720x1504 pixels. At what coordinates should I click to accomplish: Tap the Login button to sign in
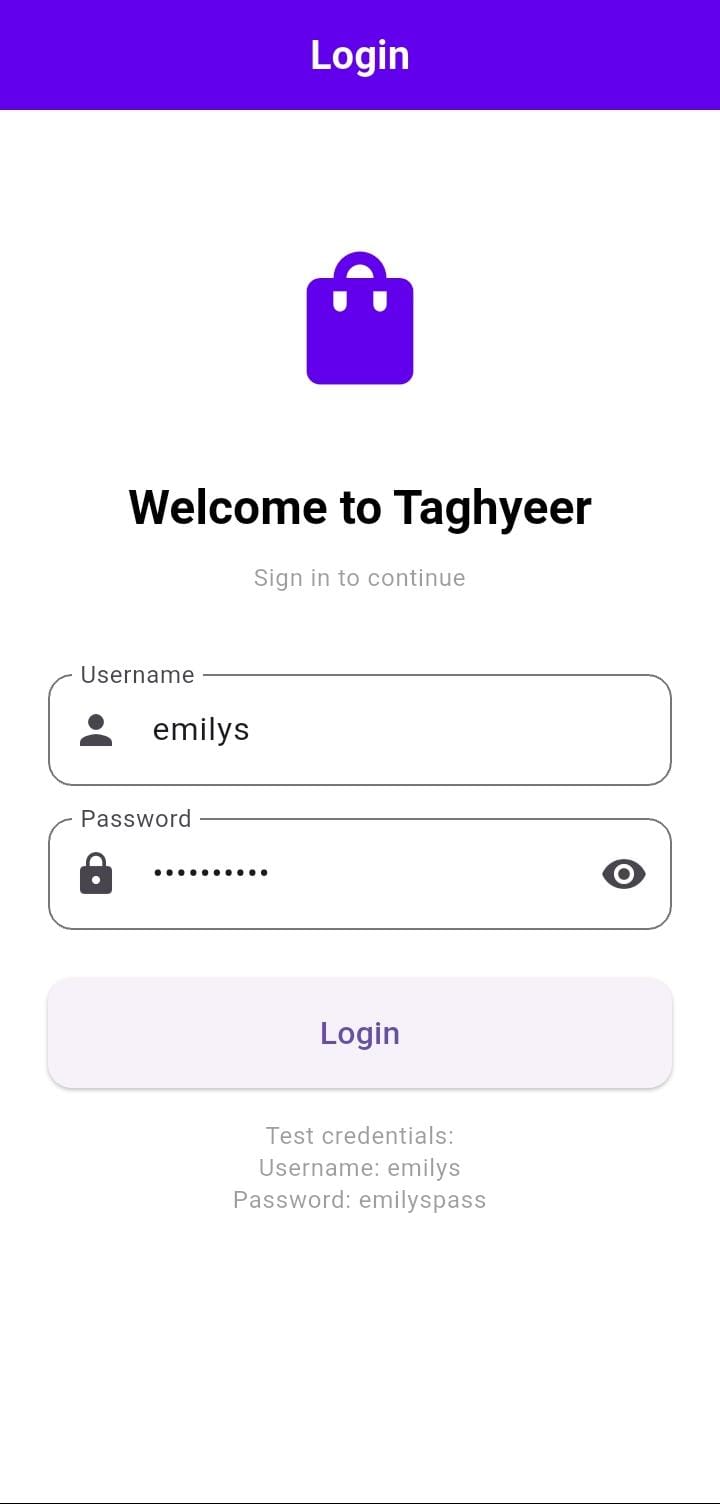pos(360,1033)
